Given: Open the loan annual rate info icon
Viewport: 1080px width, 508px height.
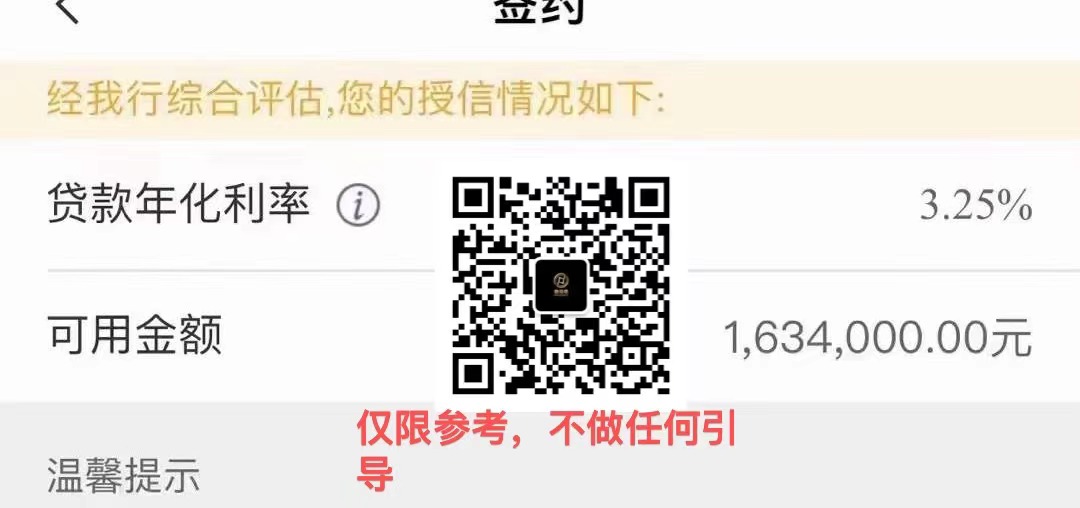Looking at the screenshot, I should (357, 206).
